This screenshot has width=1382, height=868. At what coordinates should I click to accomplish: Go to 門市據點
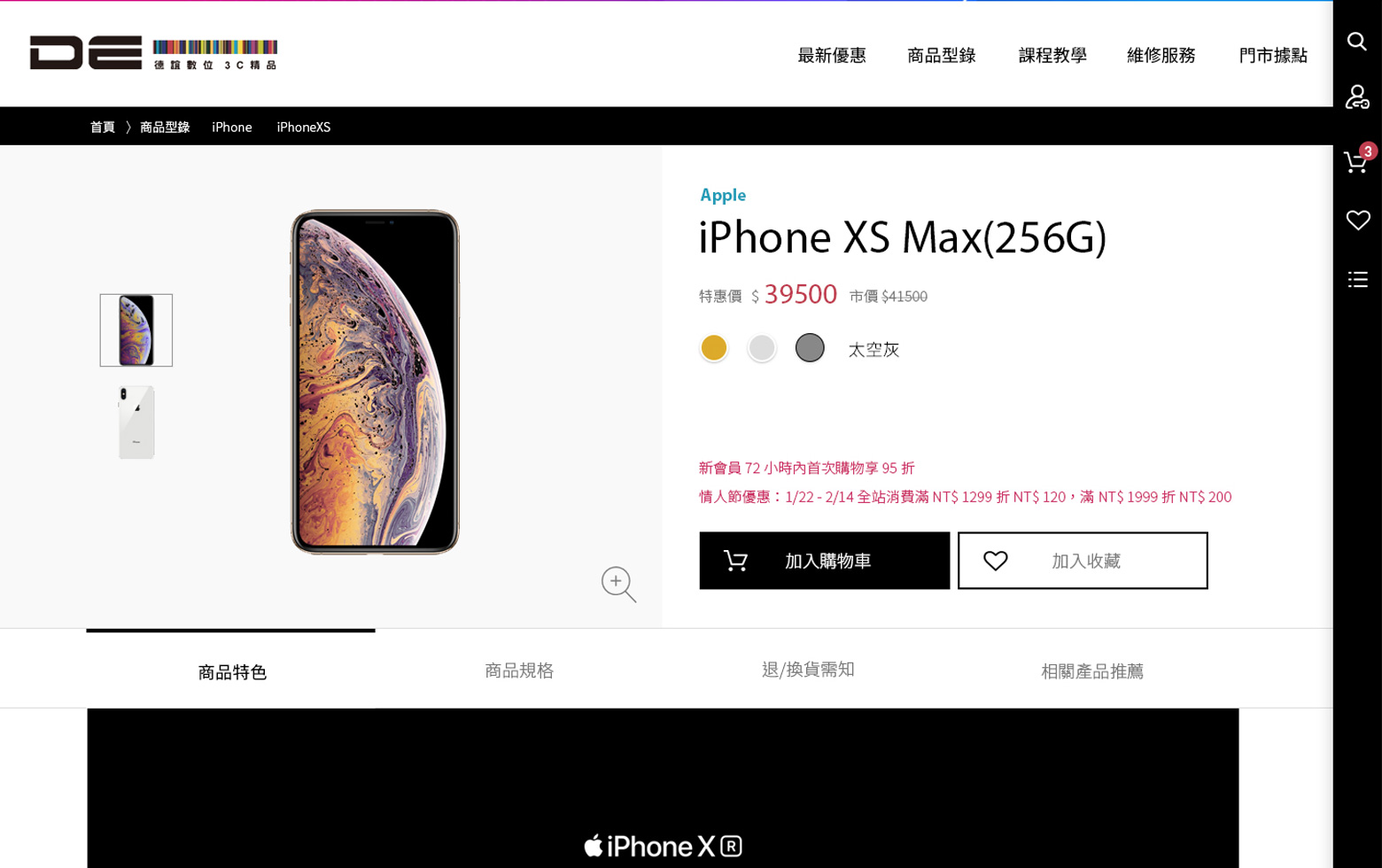[1272, 55]
